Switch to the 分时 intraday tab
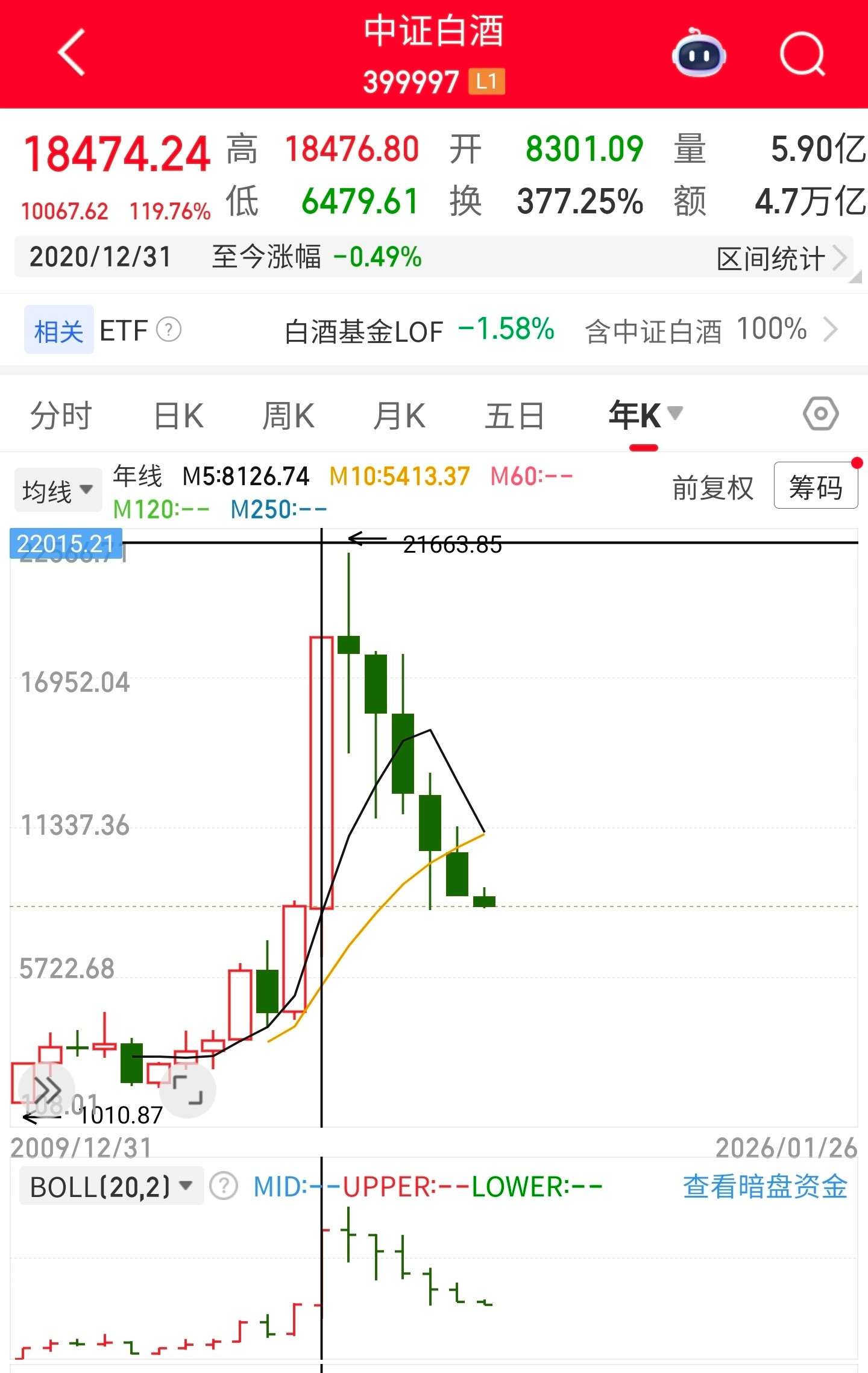 coord(59,416)
